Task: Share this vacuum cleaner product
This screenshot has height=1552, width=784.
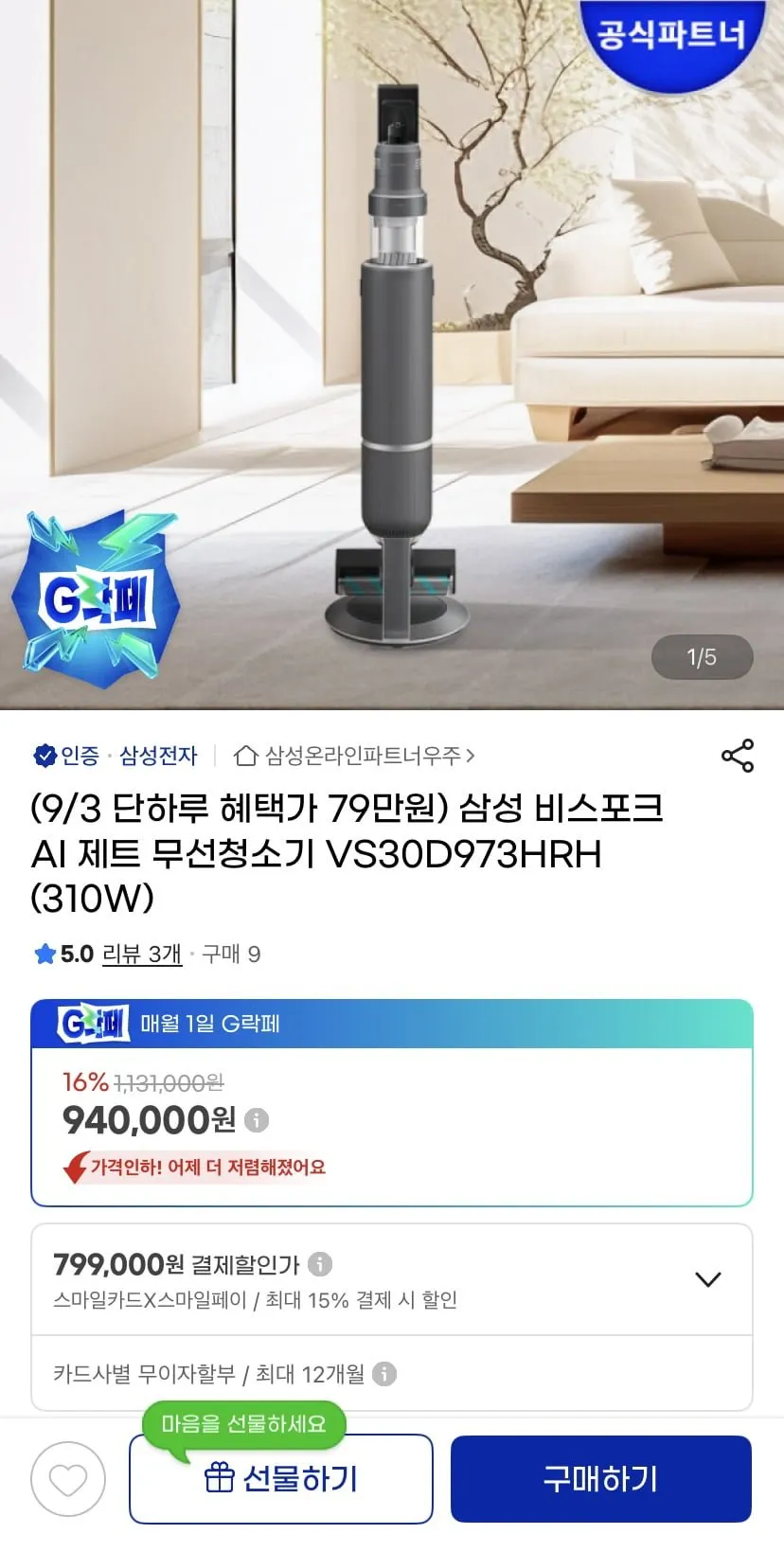Action: click(737, 756)
